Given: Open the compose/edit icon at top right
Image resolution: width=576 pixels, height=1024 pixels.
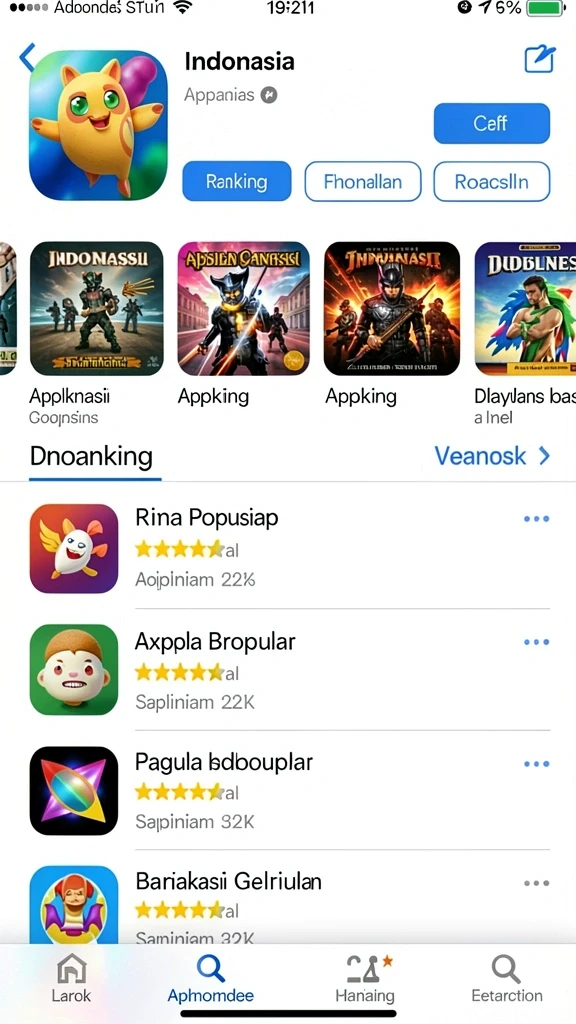Looking at the screenshot, I should point(539,59).
